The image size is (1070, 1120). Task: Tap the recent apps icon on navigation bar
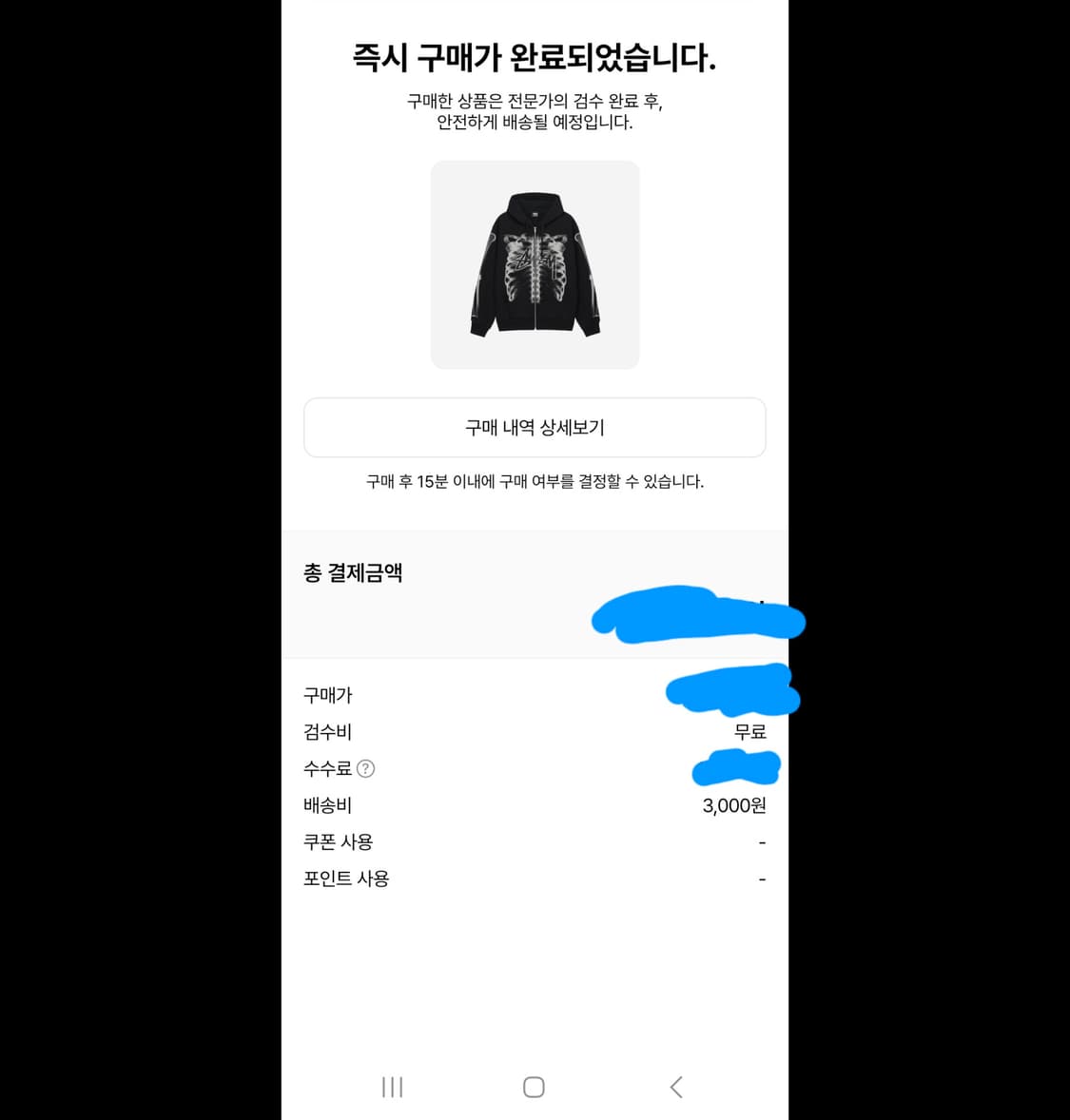(x=392, y=1087)
